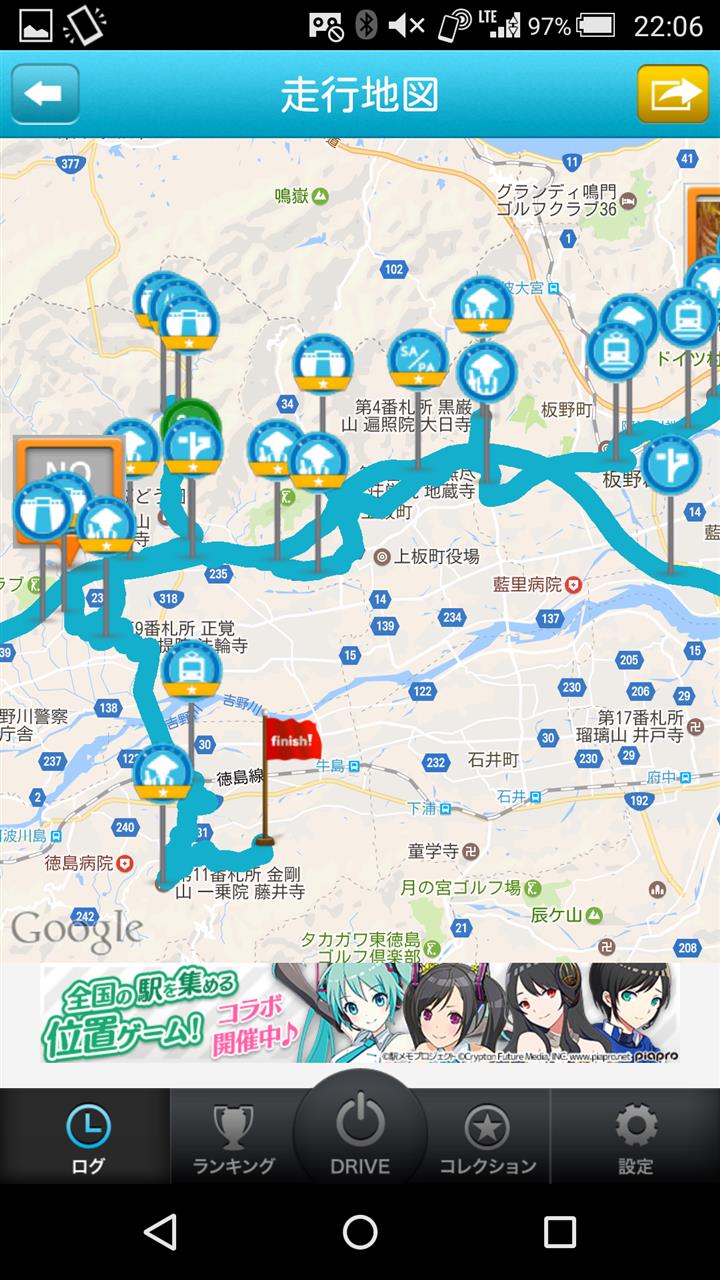Tap the DRIVE power button
The width and height of the screenshot is (720, 1280).
[360, 1130]
